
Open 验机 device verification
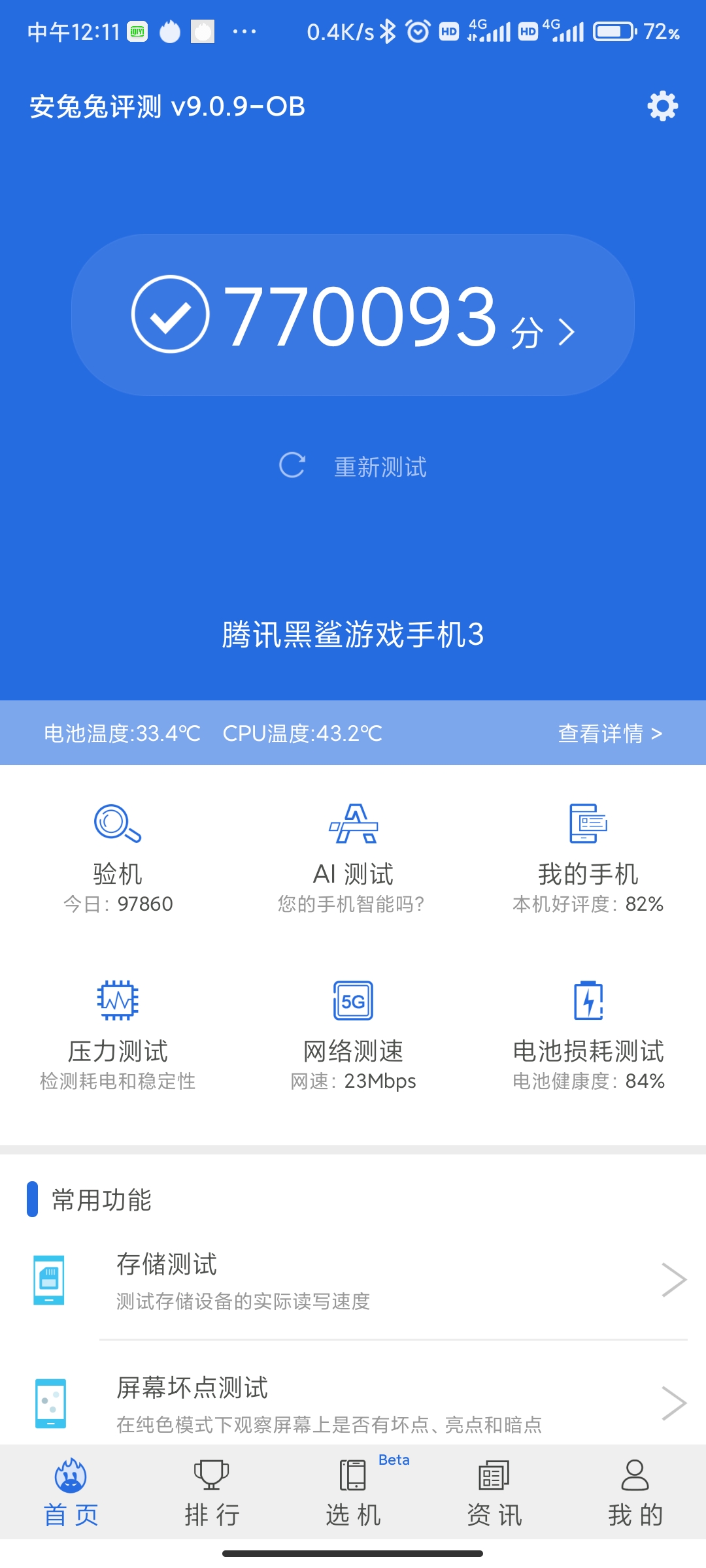[118, 857]
